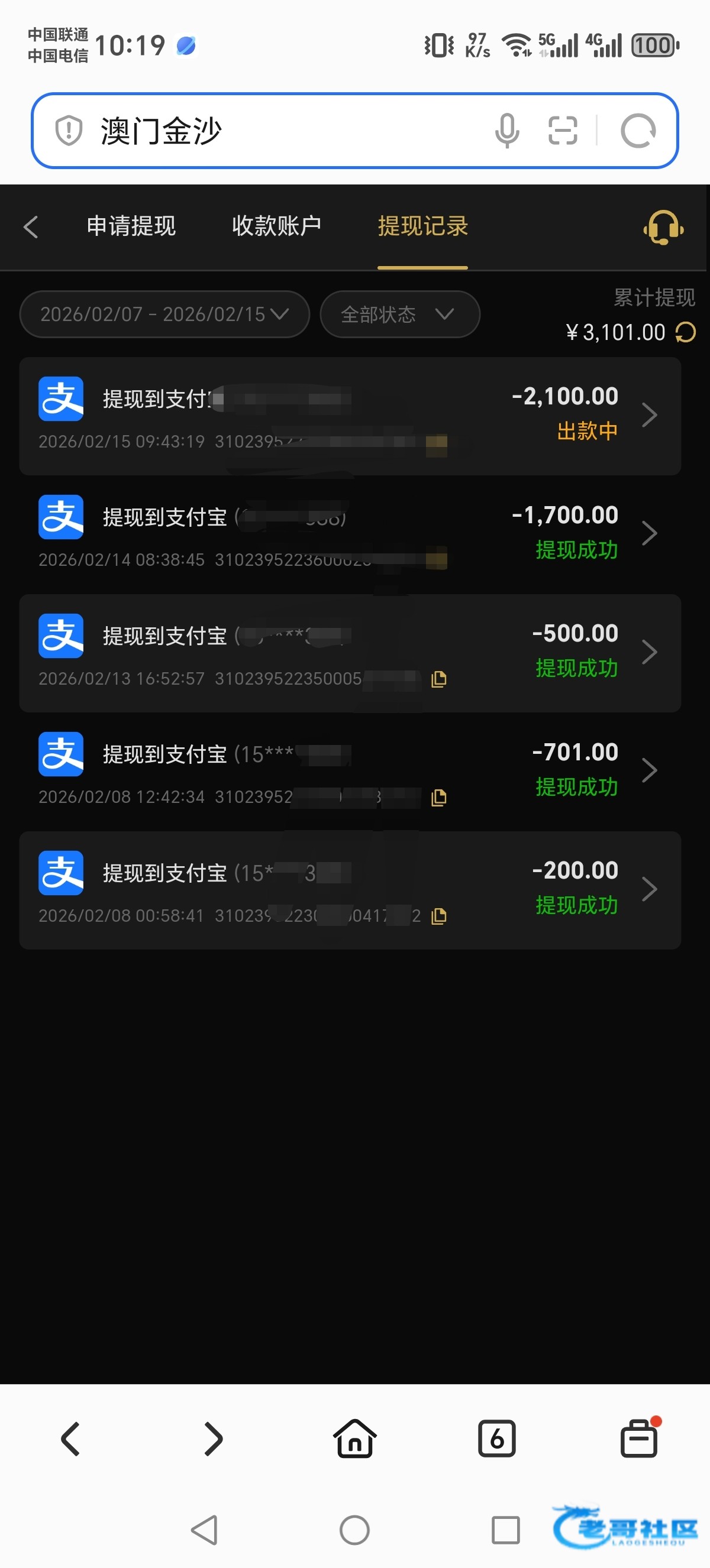This screenshot has width=710, height=1568.
Task: Go back using the page header arrow
Action: tap(31, 227)
